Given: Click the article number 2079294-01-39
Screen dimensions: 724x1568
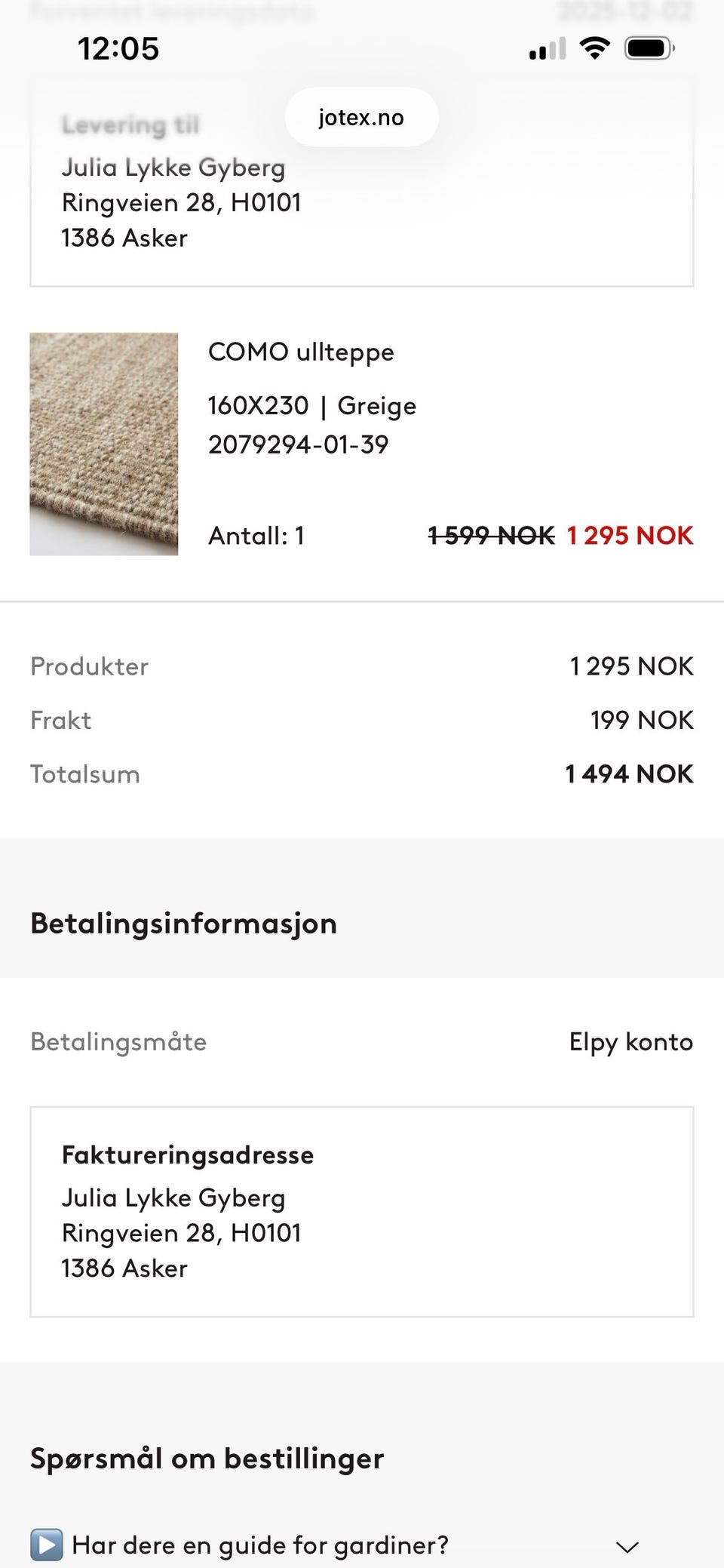Looking at the screenshot, I should (298, 444).
